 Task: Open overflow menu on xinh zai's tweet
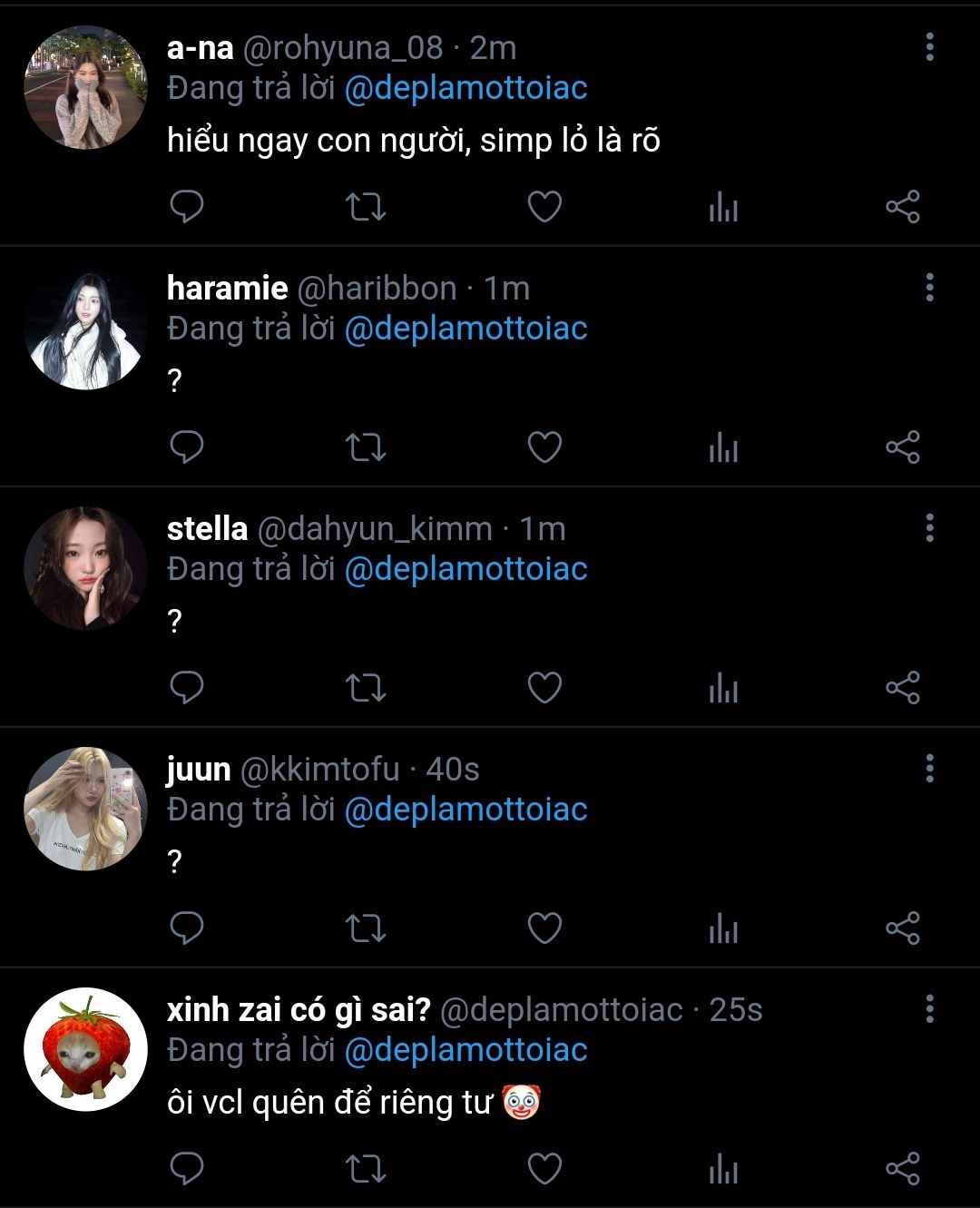(929, 1009)
